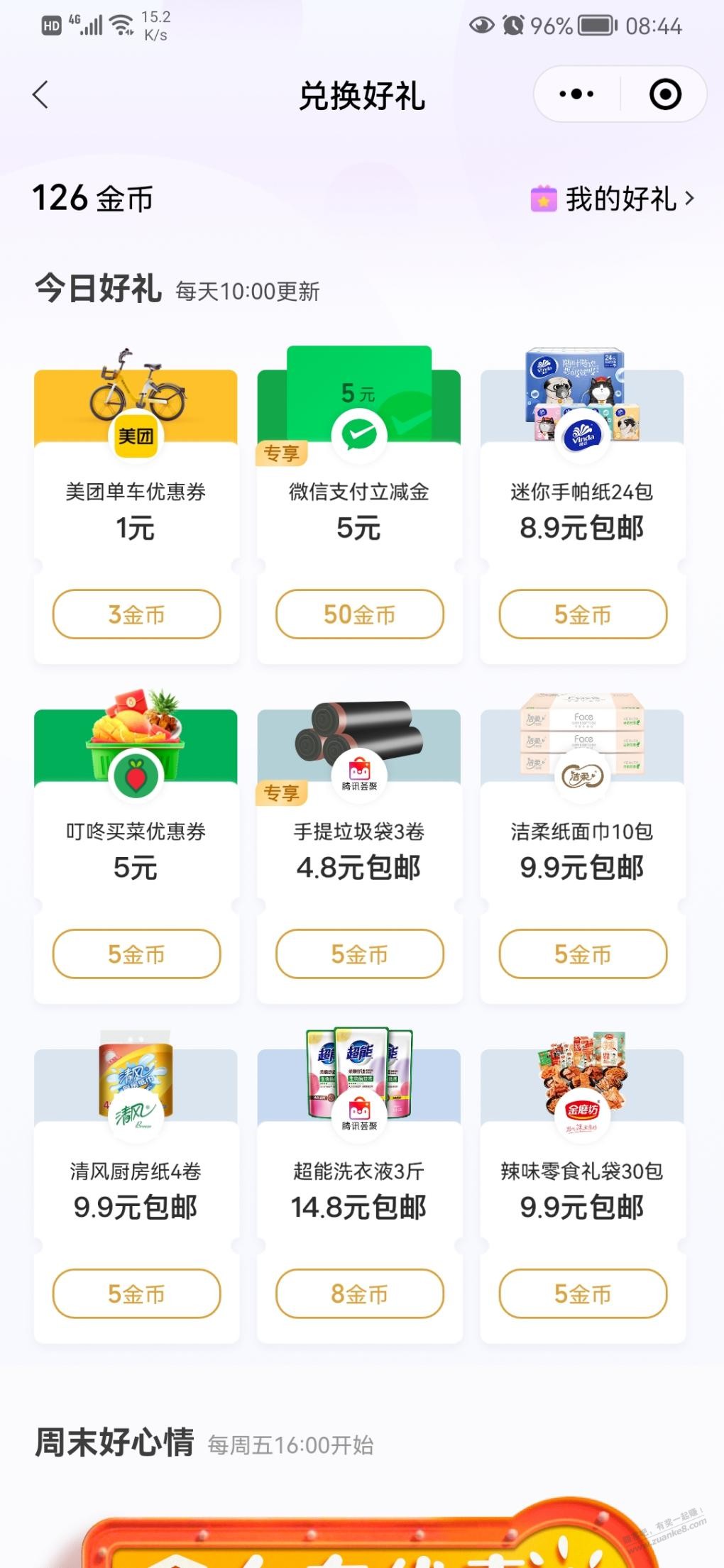Select the 洁柔 brand icon on the tissue card
724x1568 pixels.
582,778
